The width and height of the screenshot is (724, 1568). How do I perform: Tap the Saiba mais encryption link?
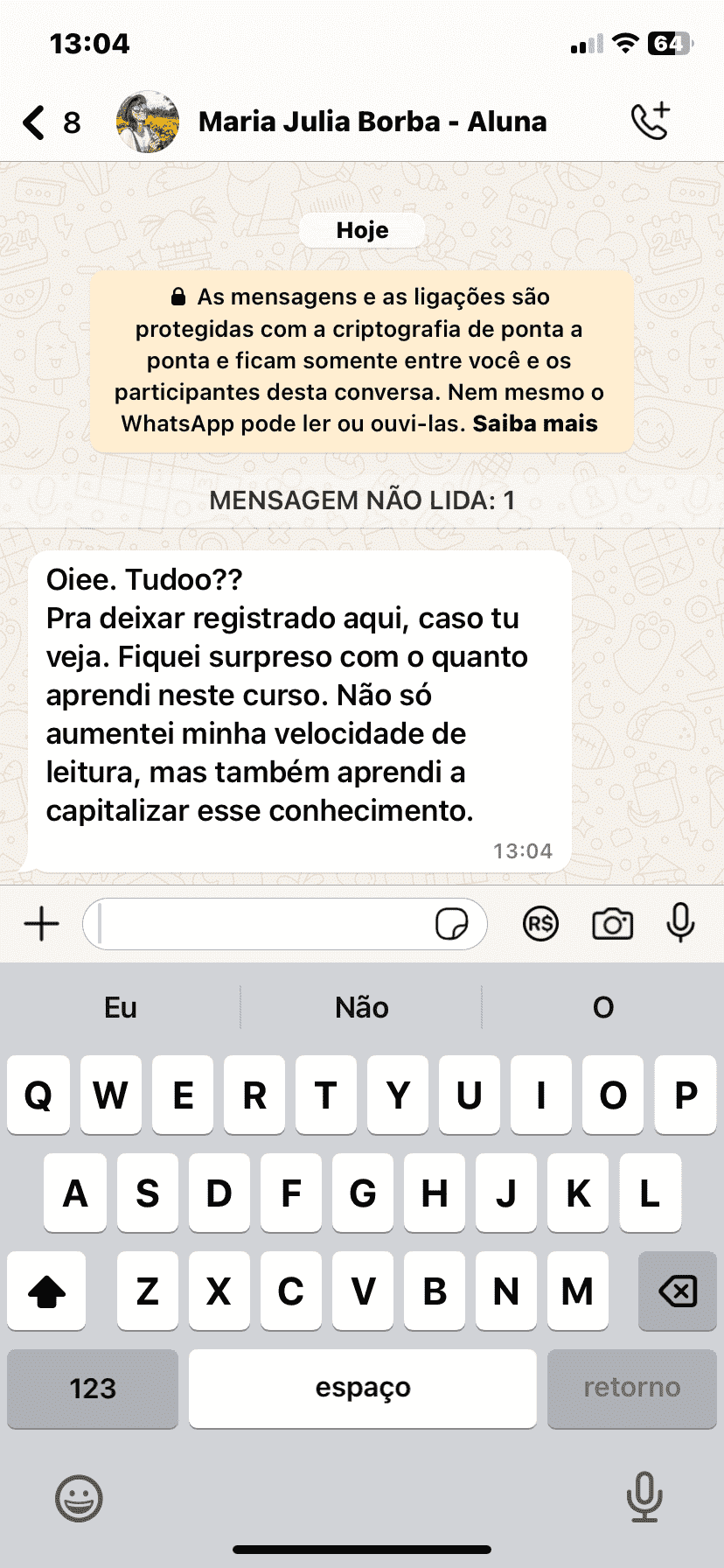coord(535,424)
